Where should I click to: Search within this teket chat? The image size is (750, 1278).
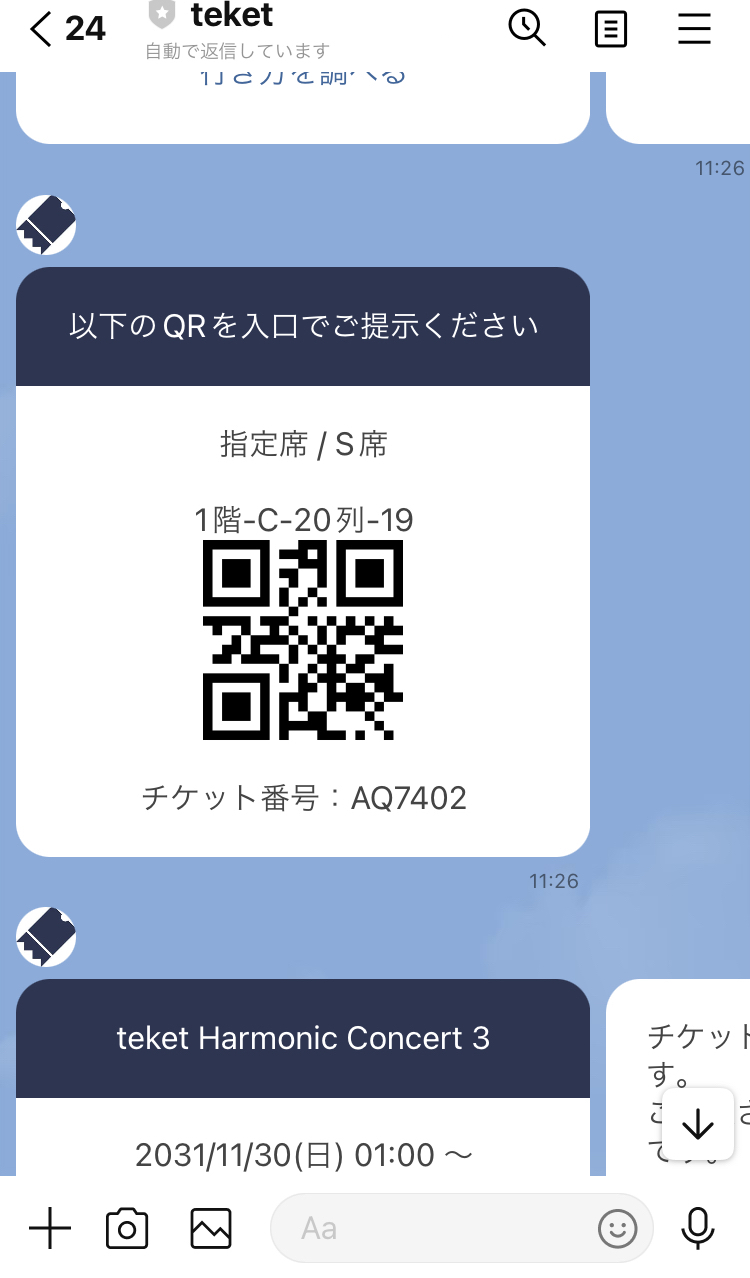(x=527, y=29)
